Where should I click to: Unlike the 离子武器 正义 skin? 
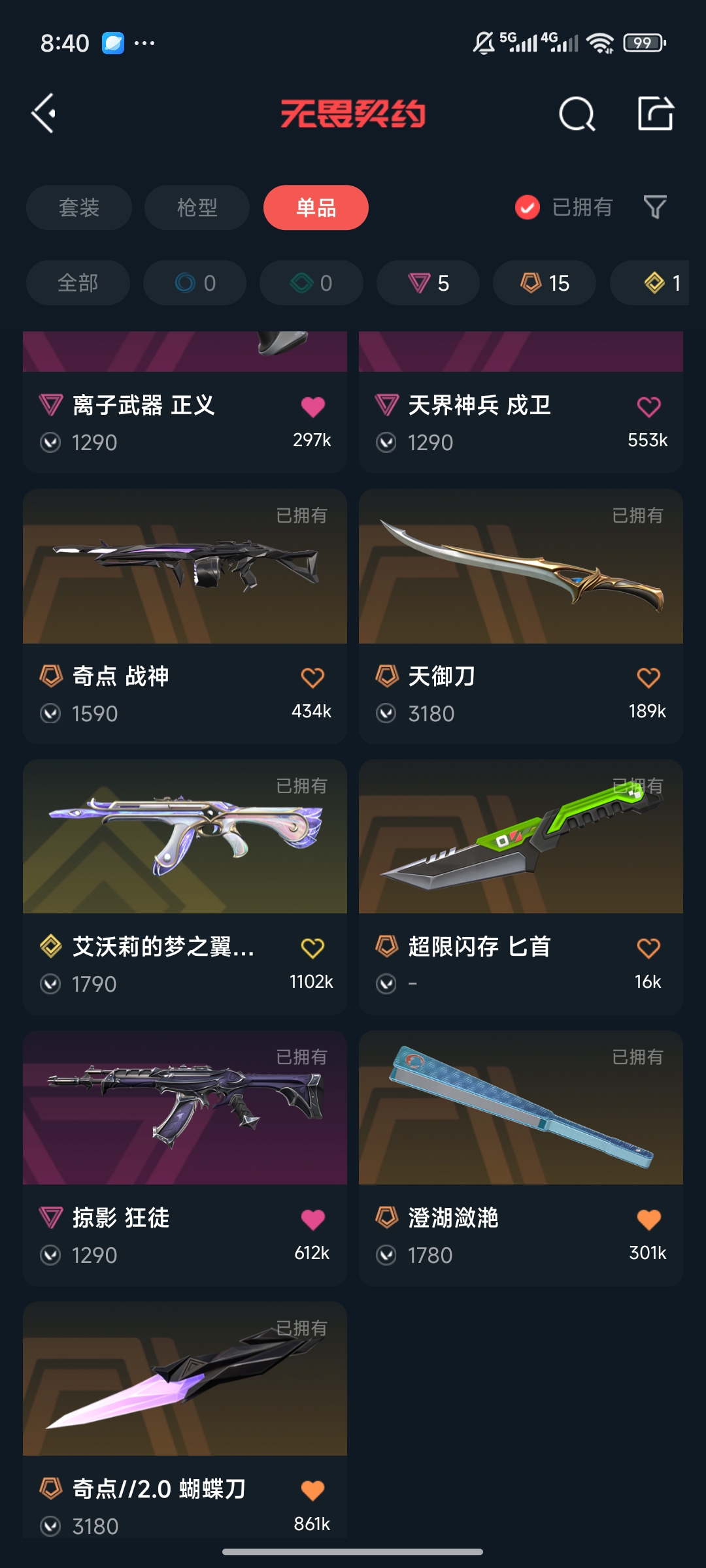(x=312, y=407)
